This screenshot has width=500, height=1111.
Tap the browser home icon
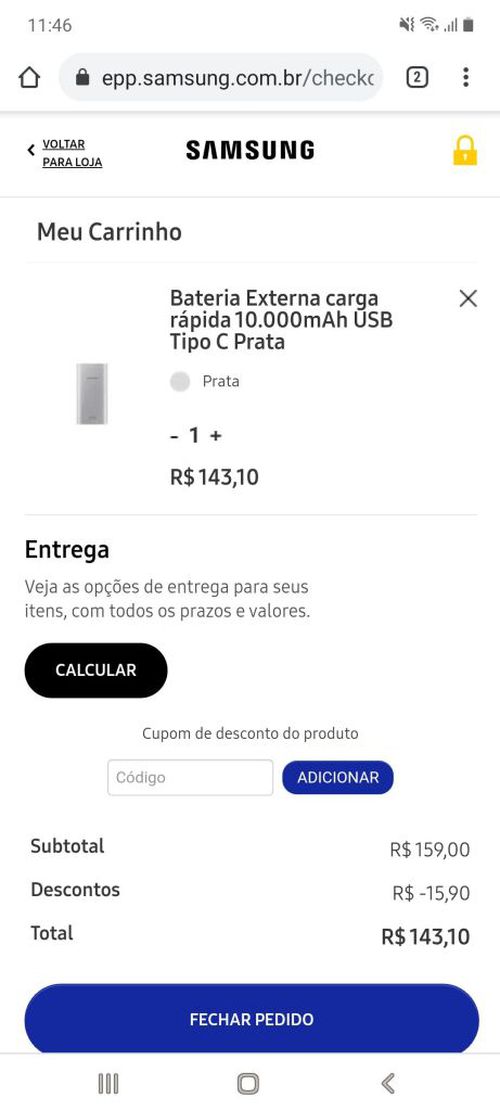pyautogui.click(x=29, y=77)
